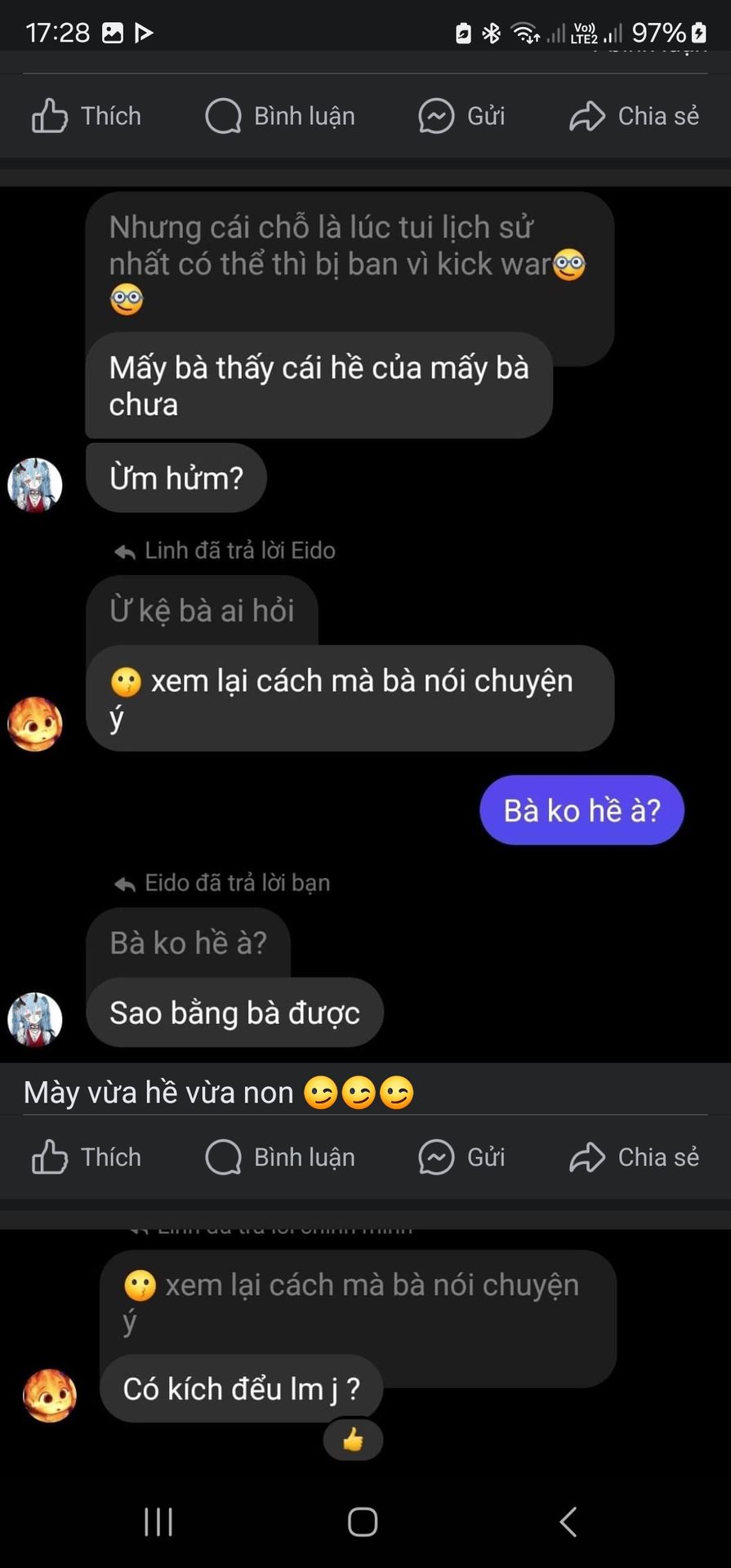Comment on the "Mày vừa hề vừa non" photo
This screenshot has width=731, height=1568.
(x=280, y=1157)
